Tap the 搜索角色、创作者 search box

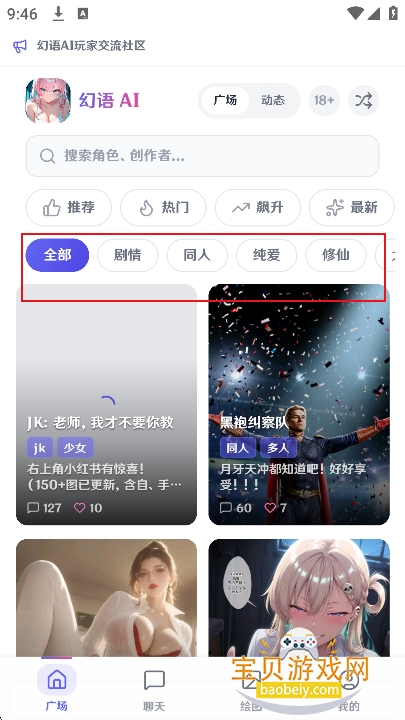pos(202,156)
